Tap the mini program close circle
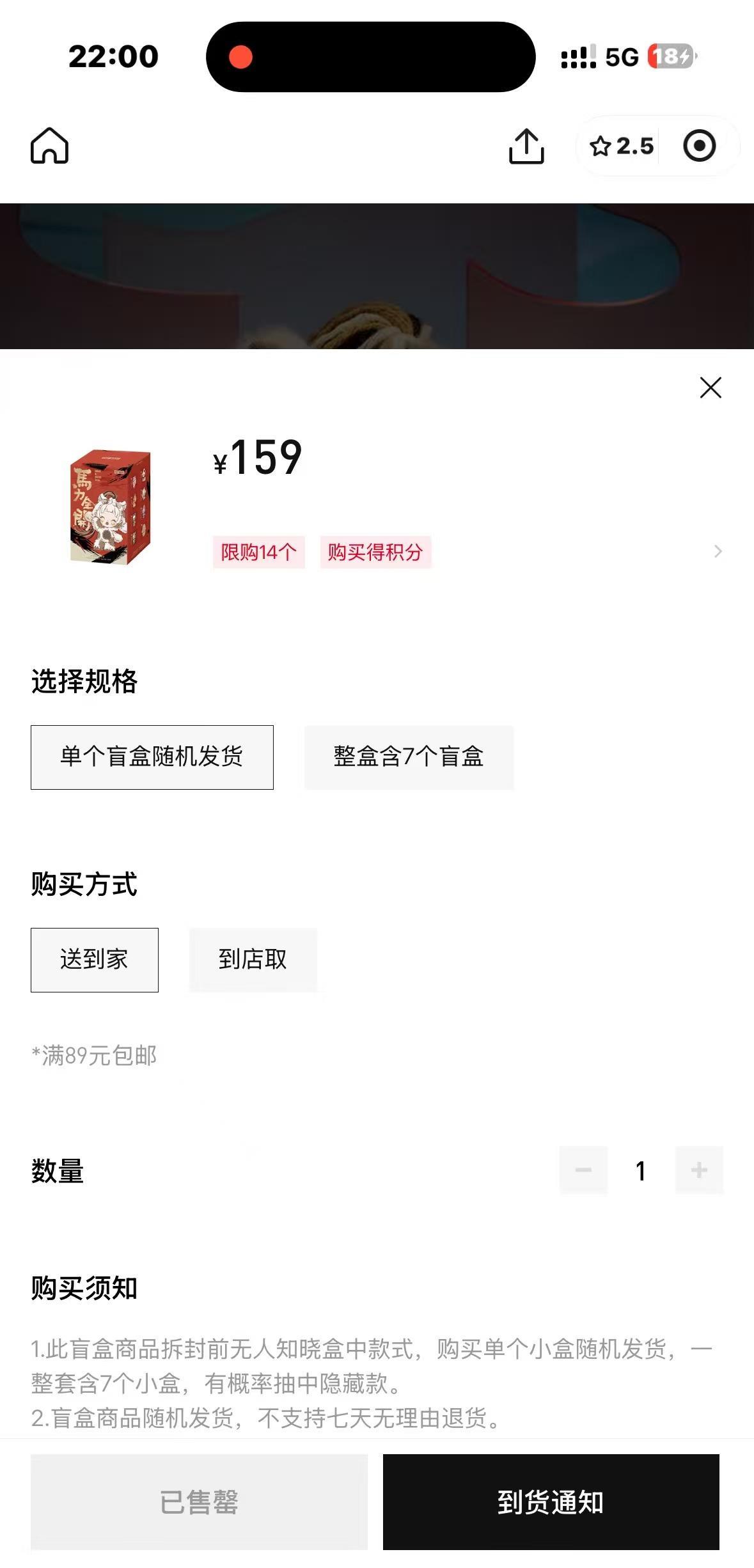The height and width of the screenshot is (1568, 754). [x=699, y=146]
